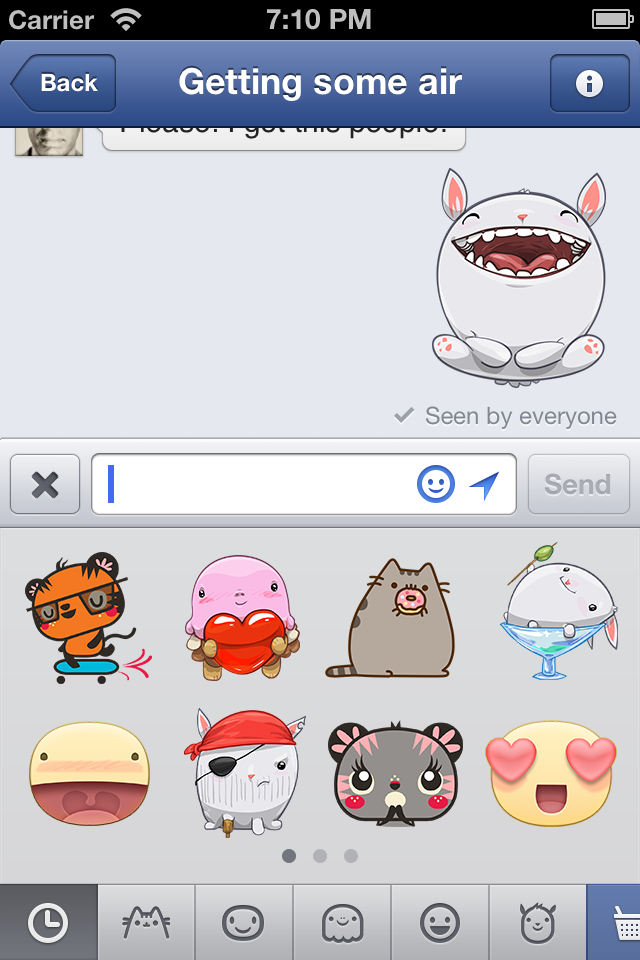Go back to the previous screen

click(65, 83)
